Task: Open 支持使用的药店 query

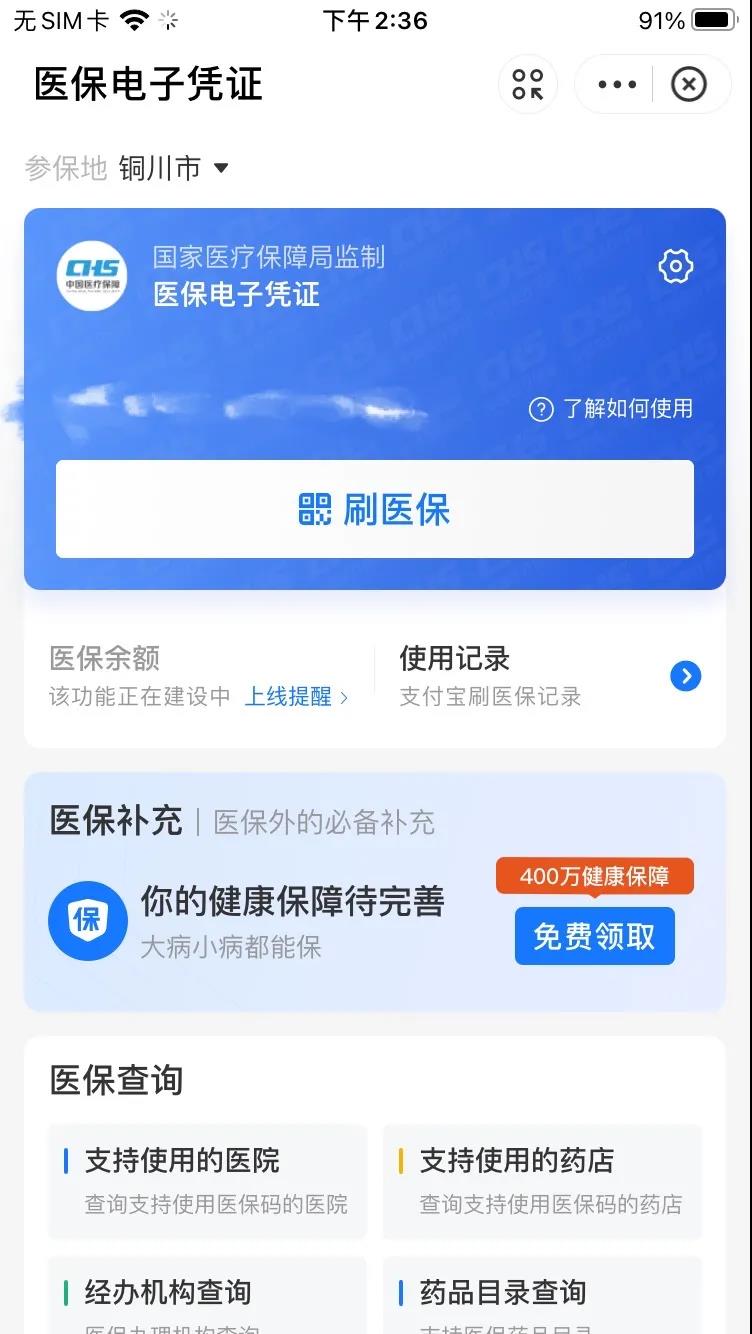Action: click(542, 1180)
